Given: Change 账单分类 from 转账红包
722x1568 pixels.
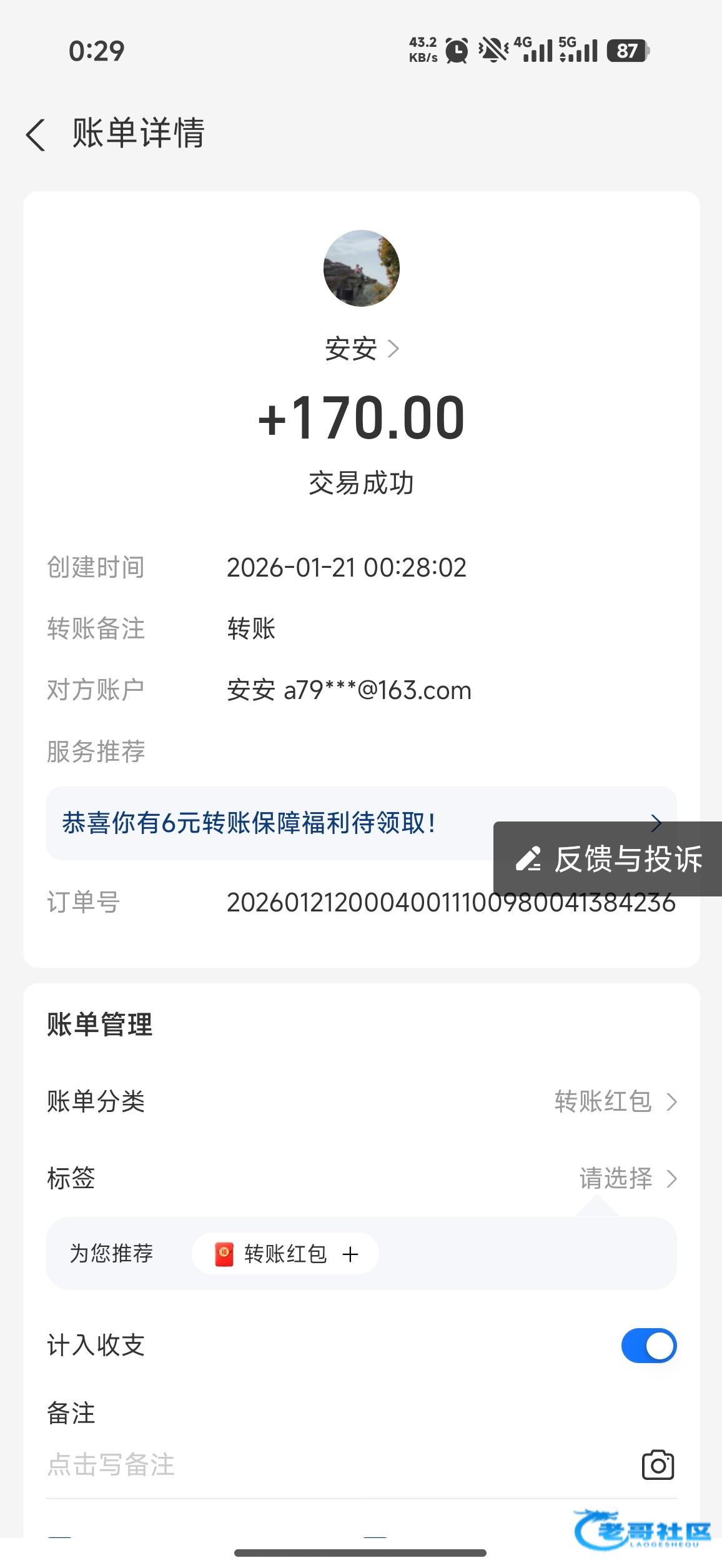Looking at the screenshot, I should [615, 1101].
